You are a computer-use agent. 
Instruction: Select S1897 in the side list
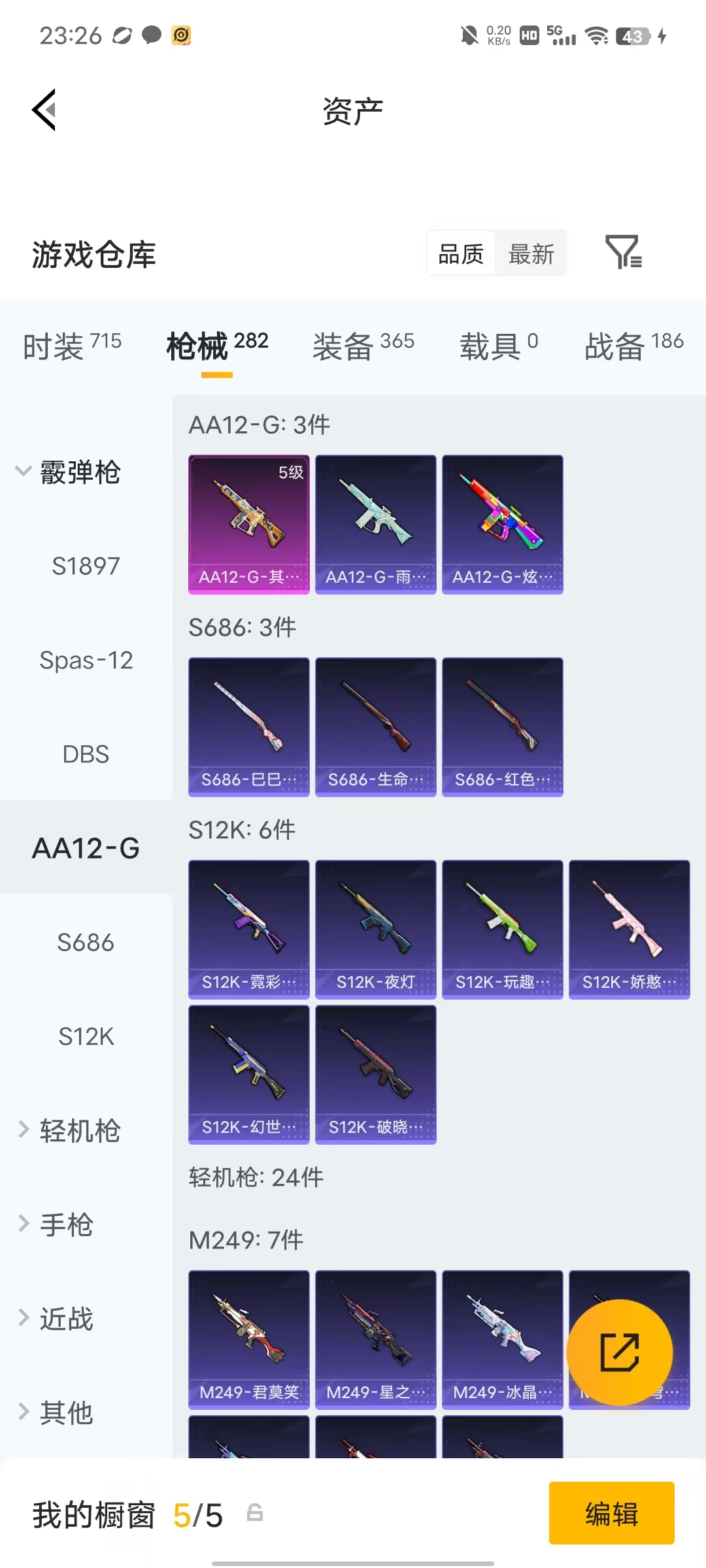[86, 566]
